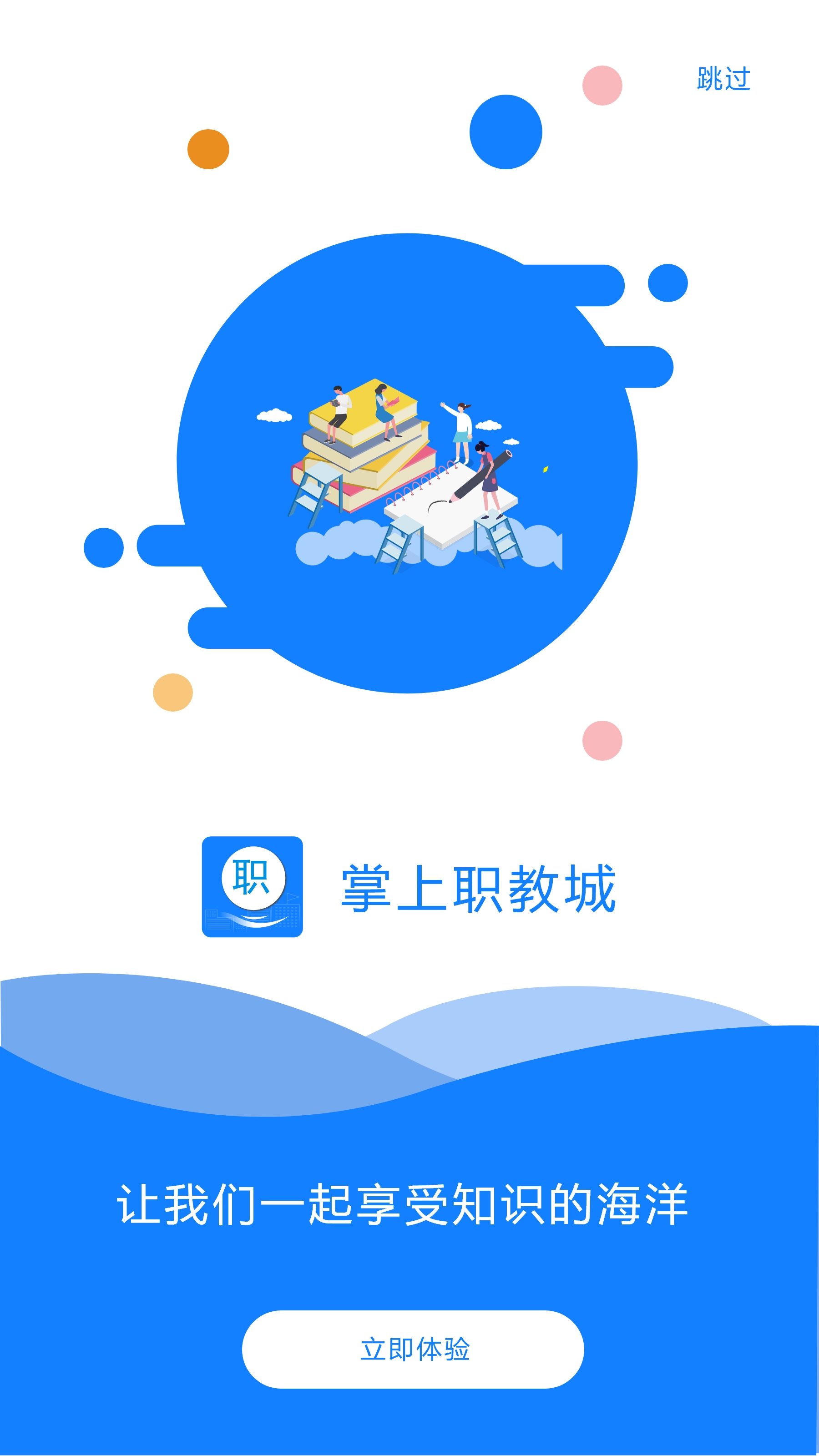Tap the 立即体验 button
819x1456 pixels.
[413, 1349]
